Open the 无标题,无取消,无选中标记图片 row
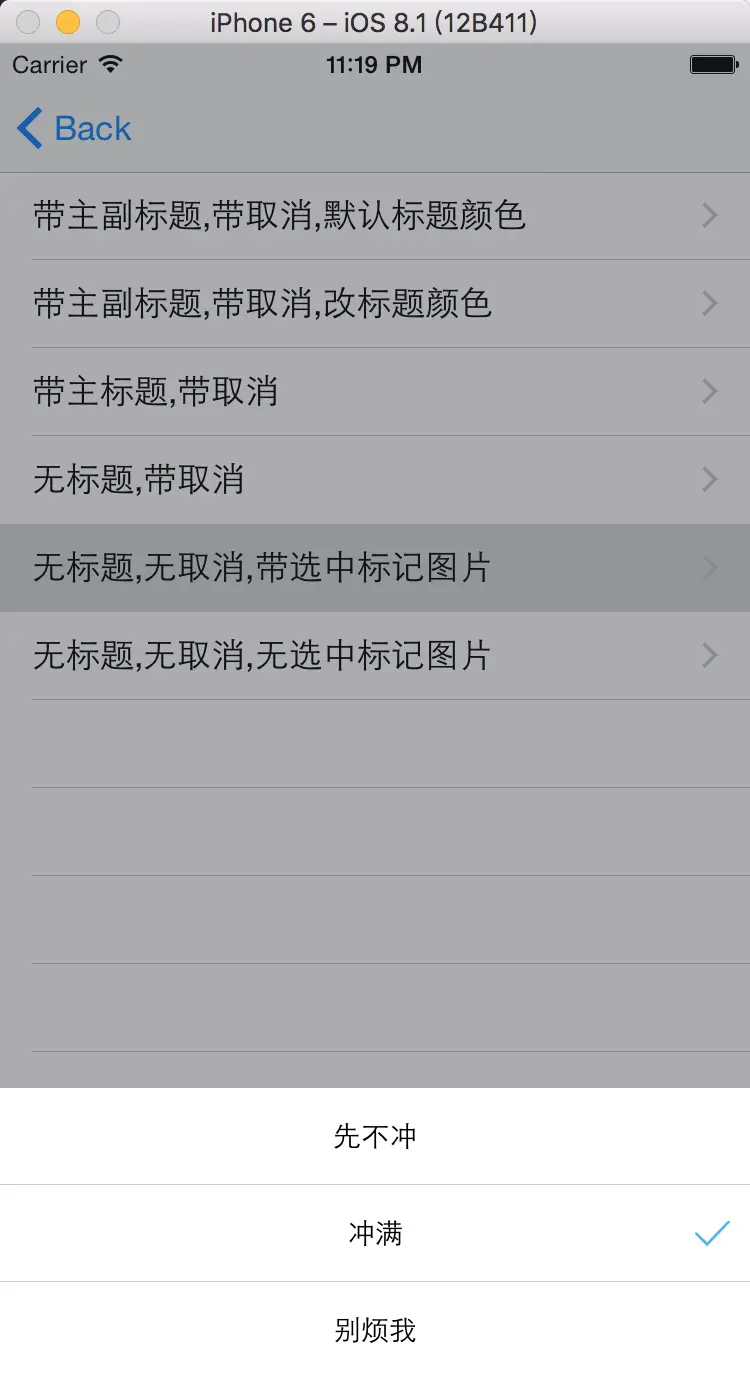750x1378 pixels. pos(375,656)
